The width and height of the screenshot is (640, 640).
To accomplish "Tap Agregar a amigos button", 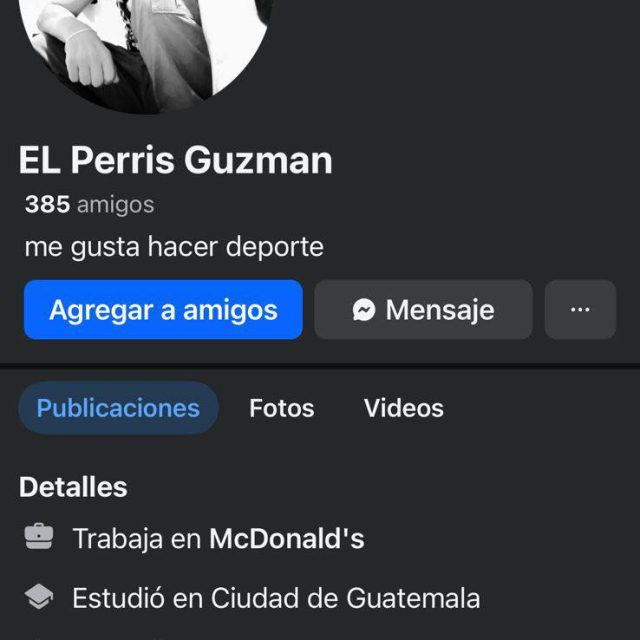I will click(x=163, y=310).
